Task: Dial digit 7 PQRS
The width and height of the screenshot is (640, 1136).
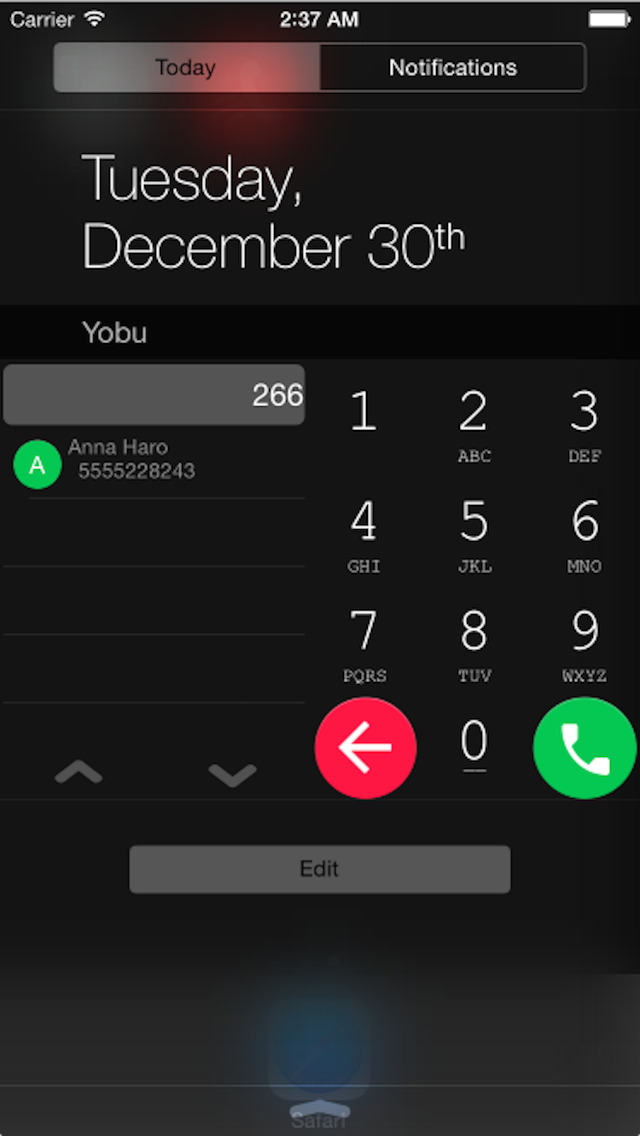Action: click(363, 645)
